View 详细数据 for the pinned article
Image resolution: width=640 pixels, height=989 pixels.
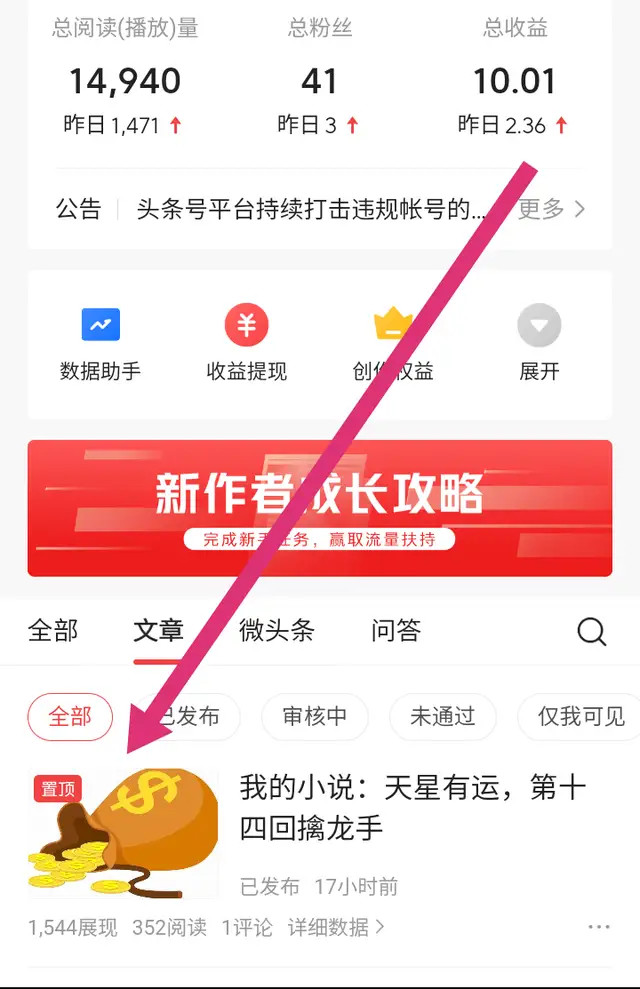tap(335, 927)
